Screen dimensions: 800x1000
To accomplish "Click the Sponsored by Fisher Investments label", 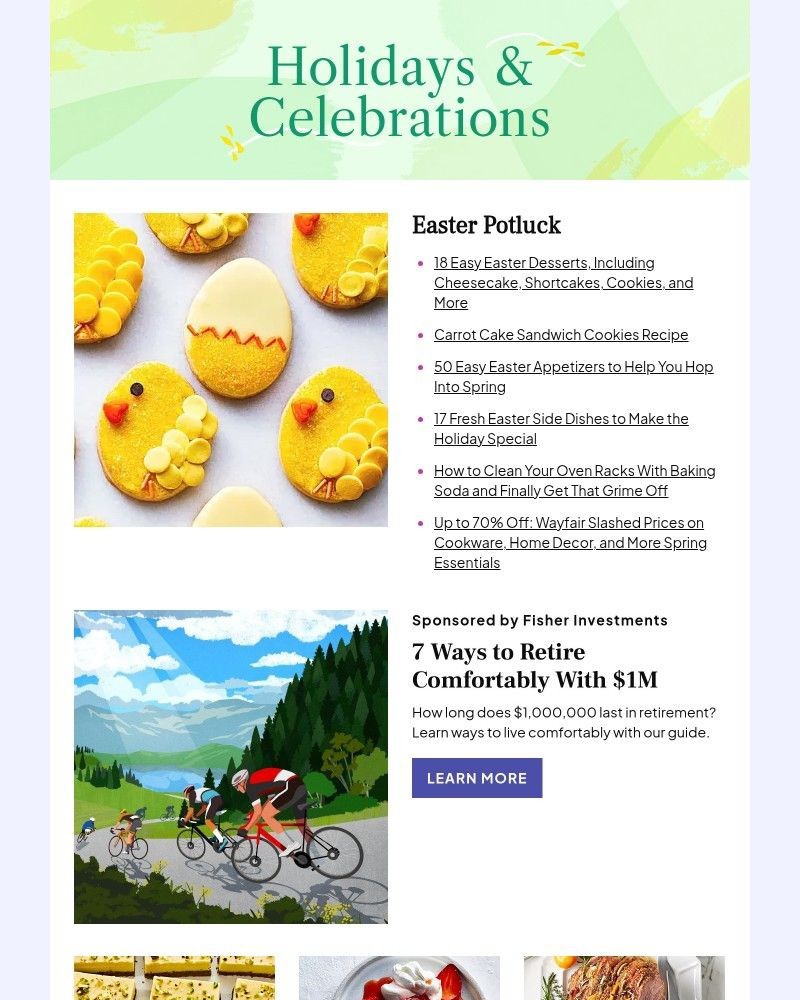I will point(540,620).
